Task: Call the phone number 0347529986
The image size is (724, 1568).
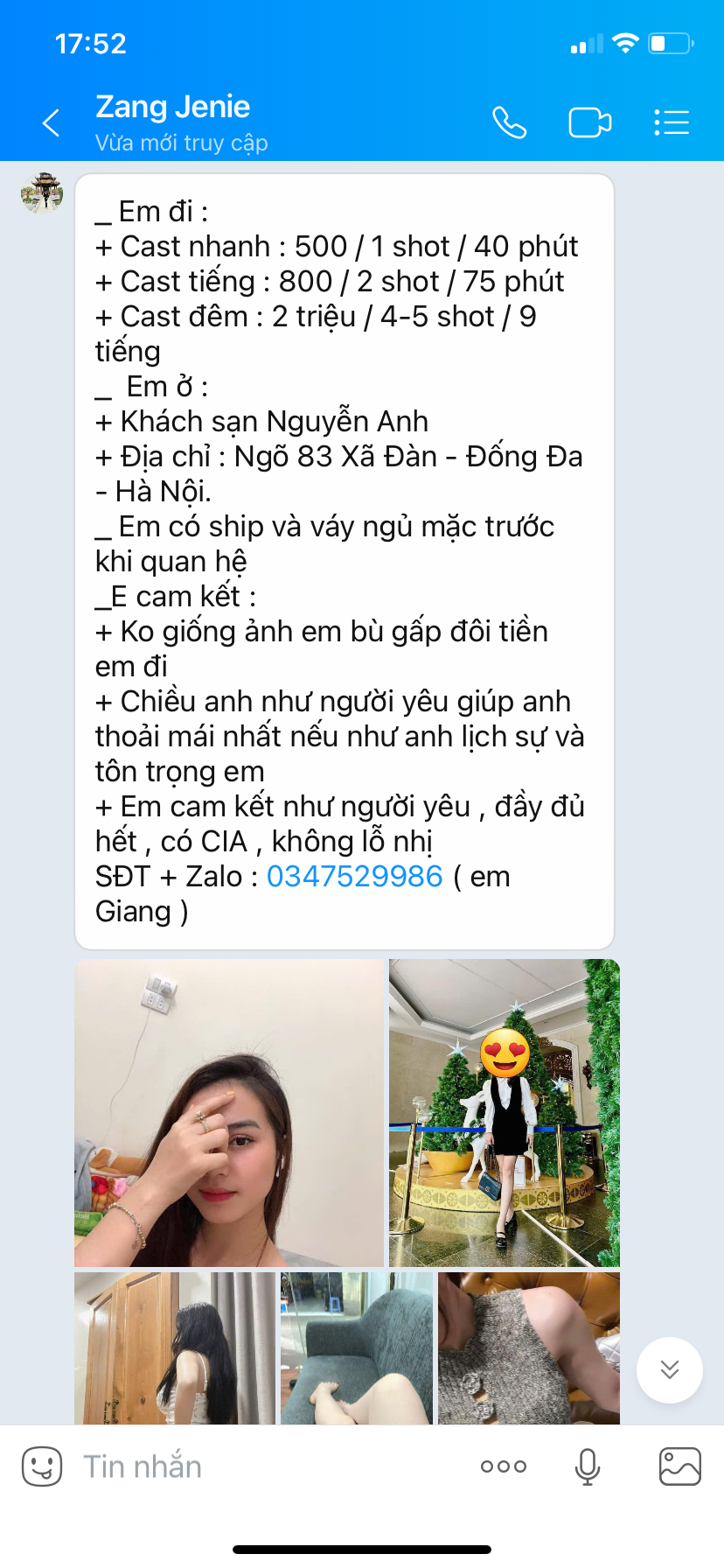Action: click(354, 876)
